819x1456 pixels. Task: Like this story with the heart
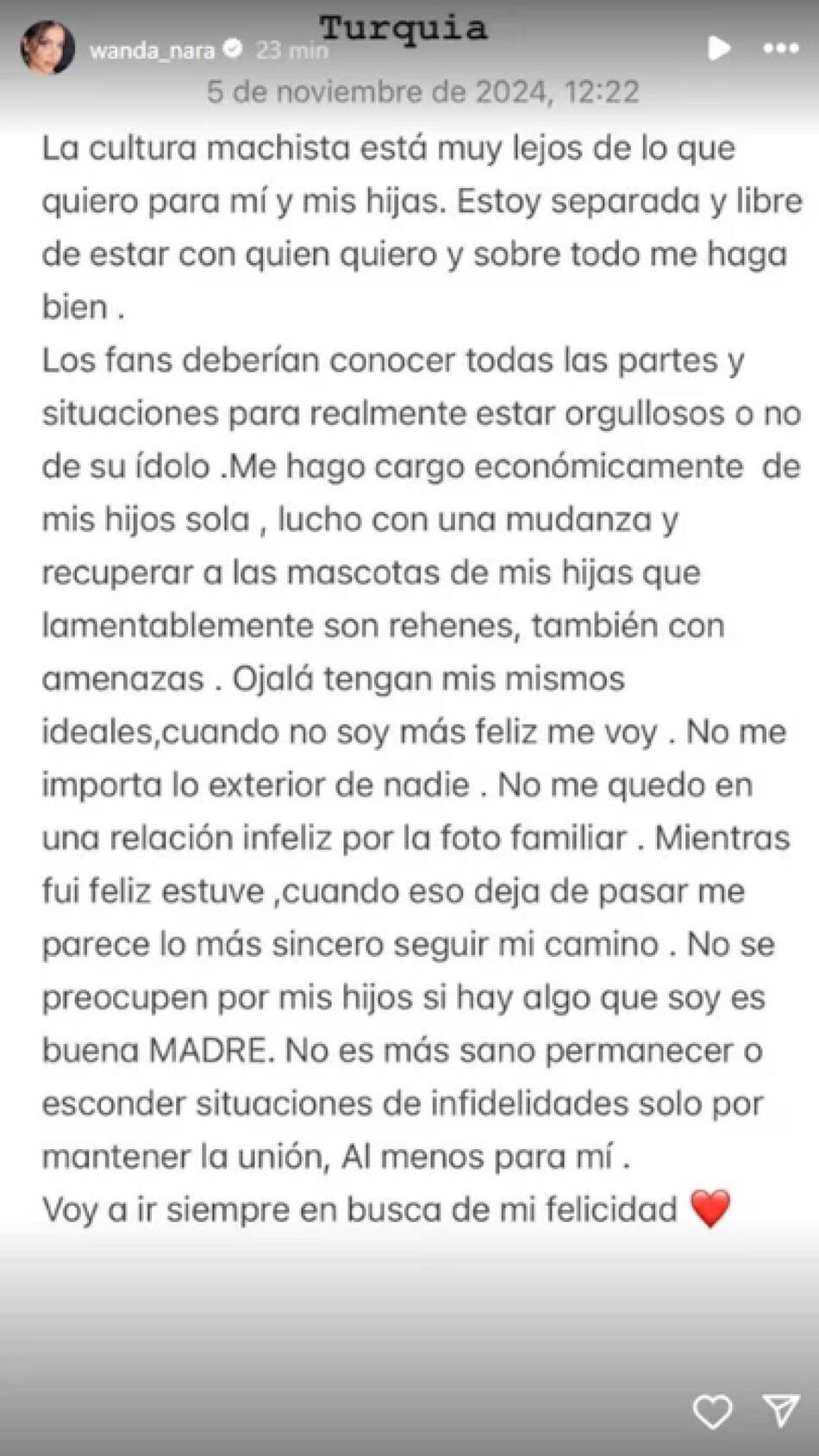click(x=712, y=1411)
